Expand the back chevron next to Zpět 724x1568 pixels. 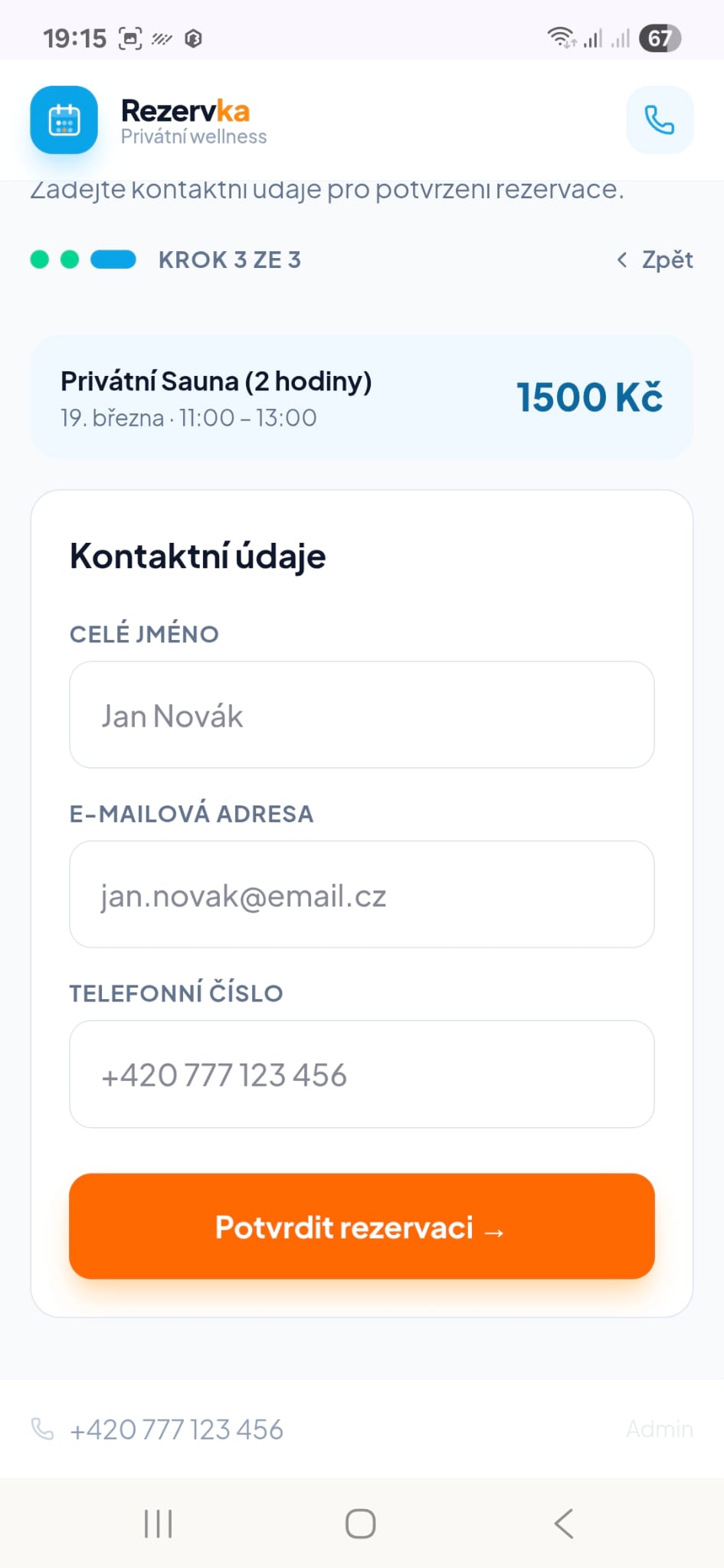tap(621, 260)
